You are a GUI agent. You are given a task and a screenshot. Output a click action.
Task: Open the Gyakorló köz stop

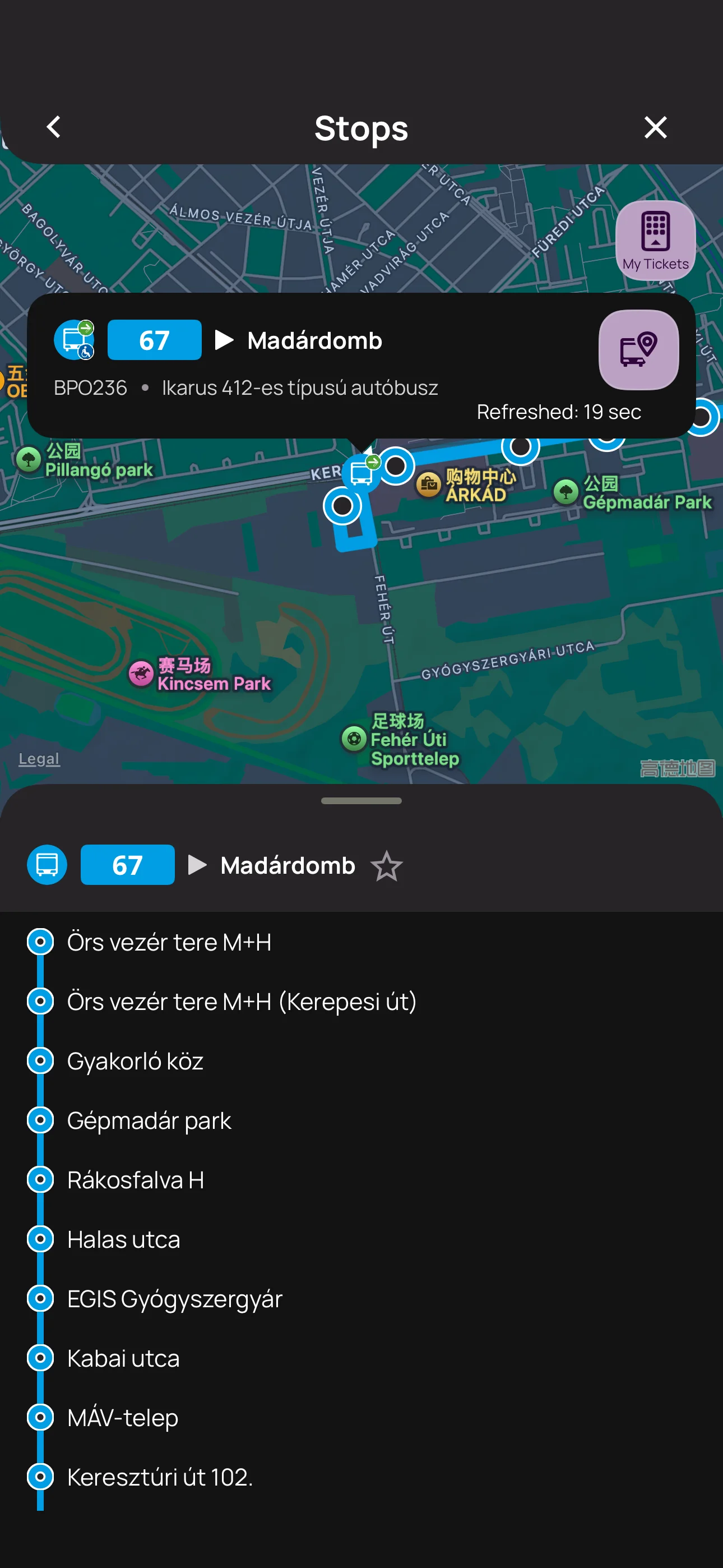135,1061
